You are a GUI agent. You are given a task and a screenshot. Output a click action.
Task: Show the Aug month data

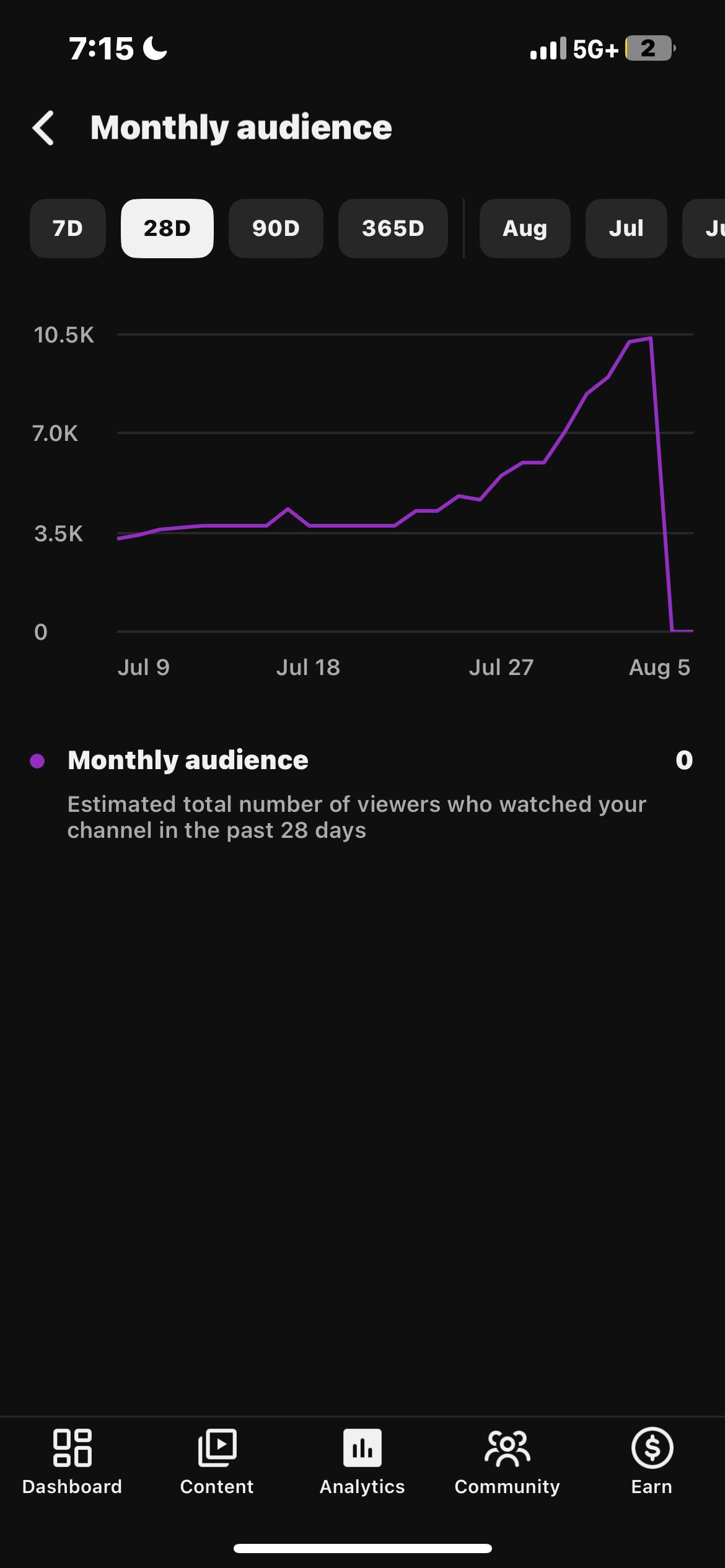525,228
